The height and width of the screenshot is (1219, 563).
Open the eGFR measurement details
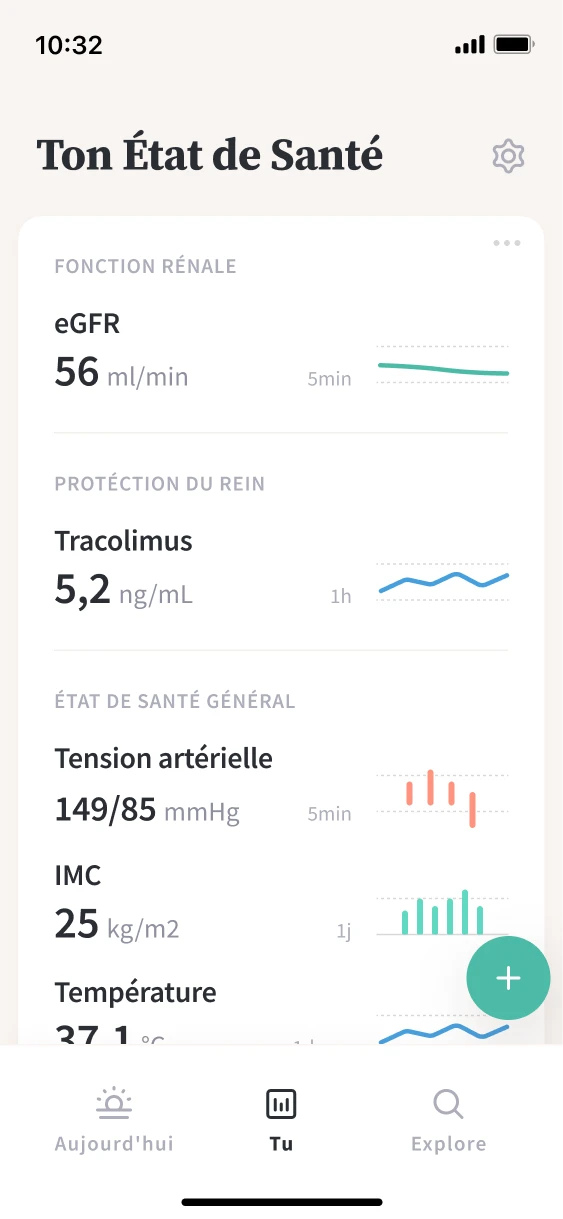pyautogui.click(x=281, y=351)
